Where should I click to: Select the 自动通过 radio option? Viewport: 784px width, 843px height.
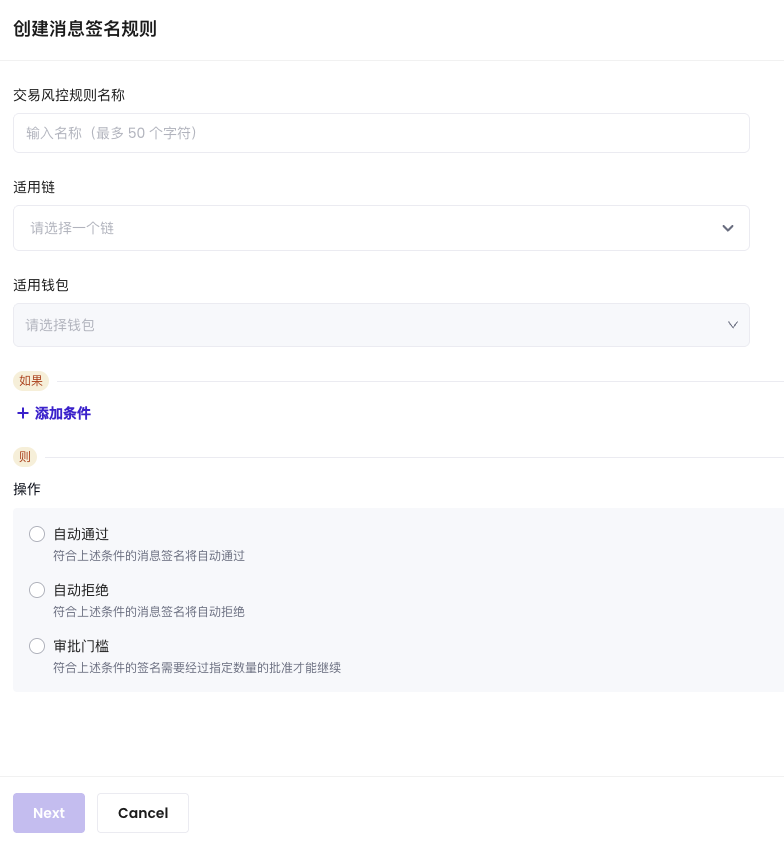(x=37, y=534)
